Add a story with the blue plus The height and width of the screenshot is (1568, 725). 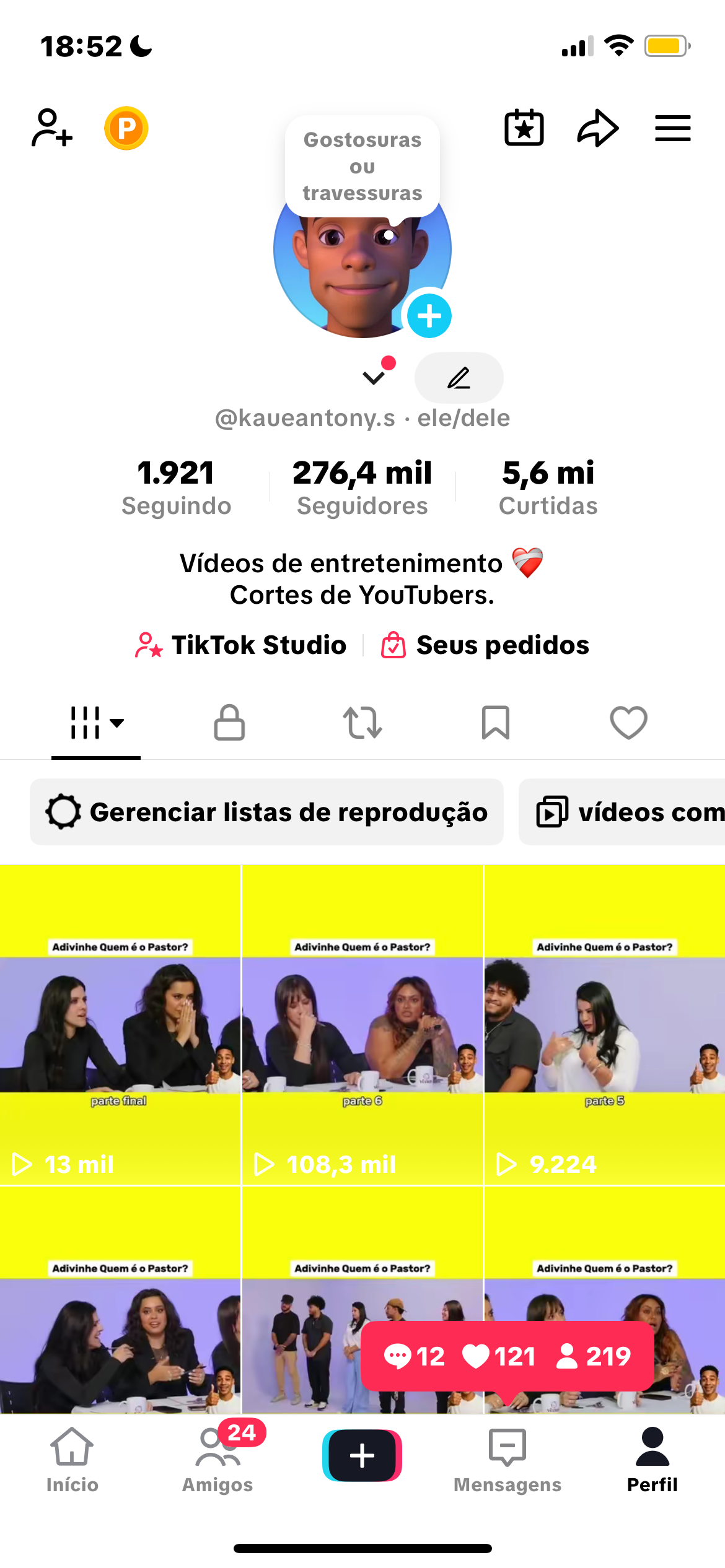click(x=429, y=316)
